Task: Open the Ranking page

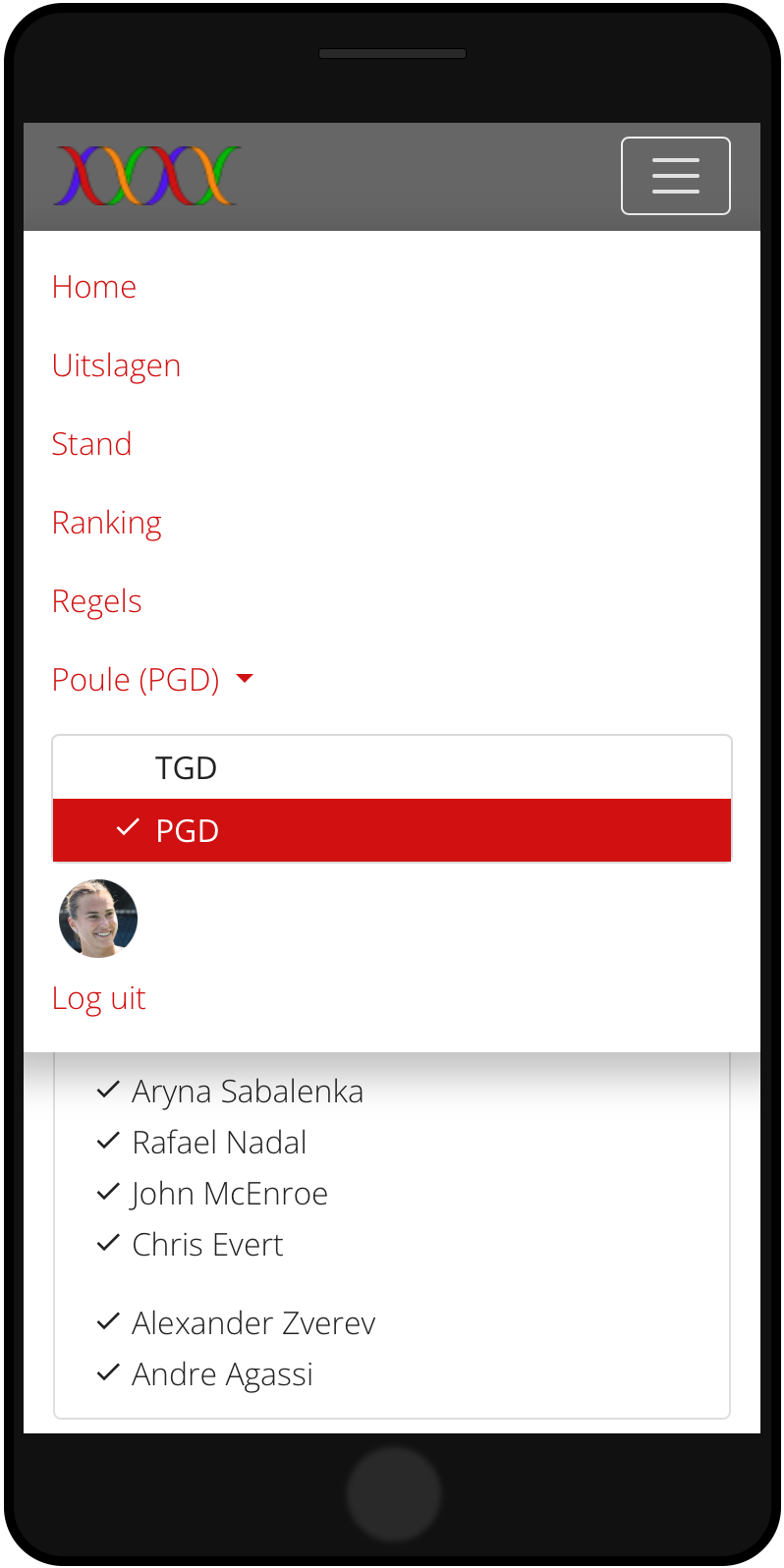Action: [106, 523]
